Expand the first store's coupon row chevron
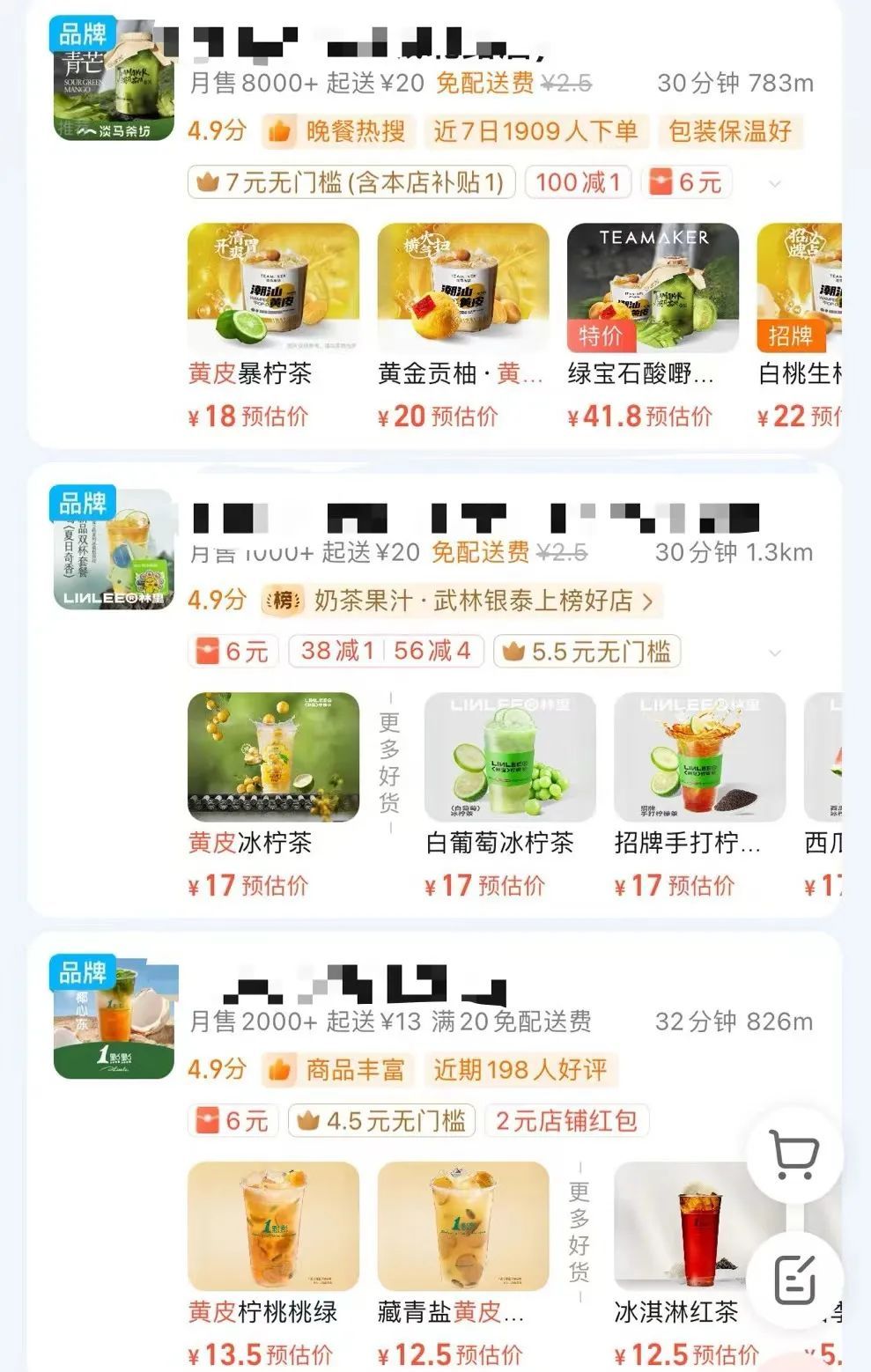This screenshot has width=871, height=1372. (773, 184)
